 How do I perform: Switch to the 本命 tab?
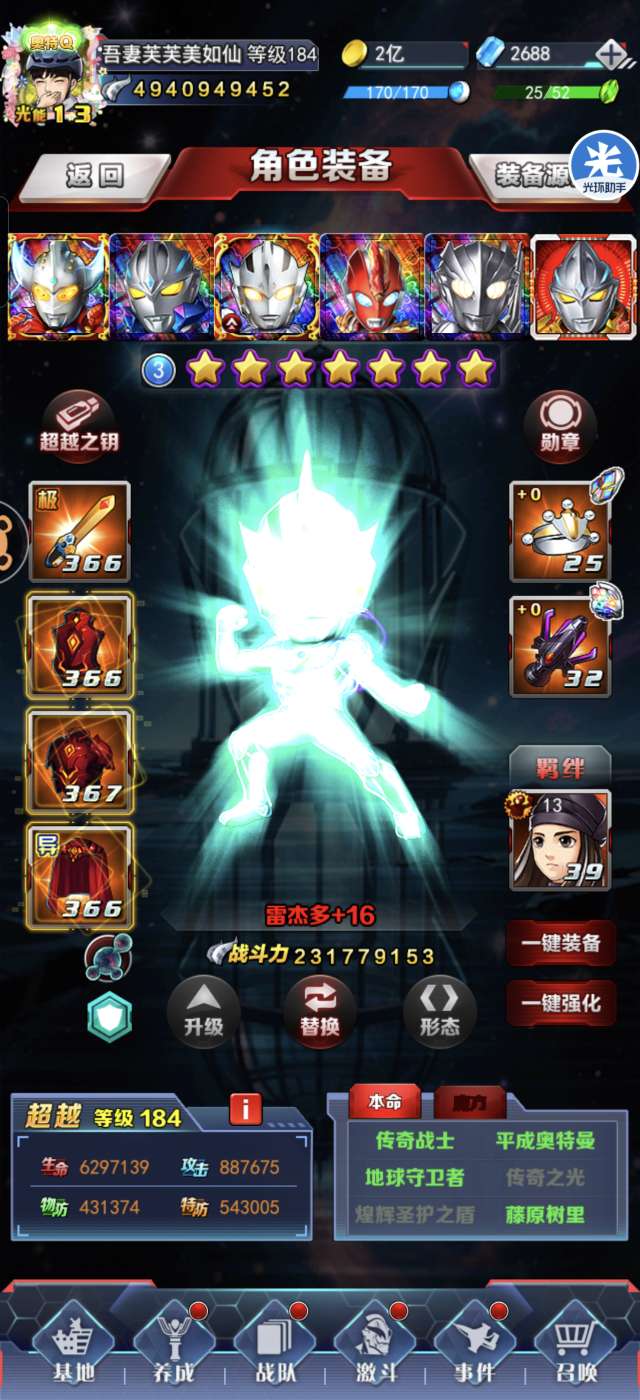(385, 1102)
